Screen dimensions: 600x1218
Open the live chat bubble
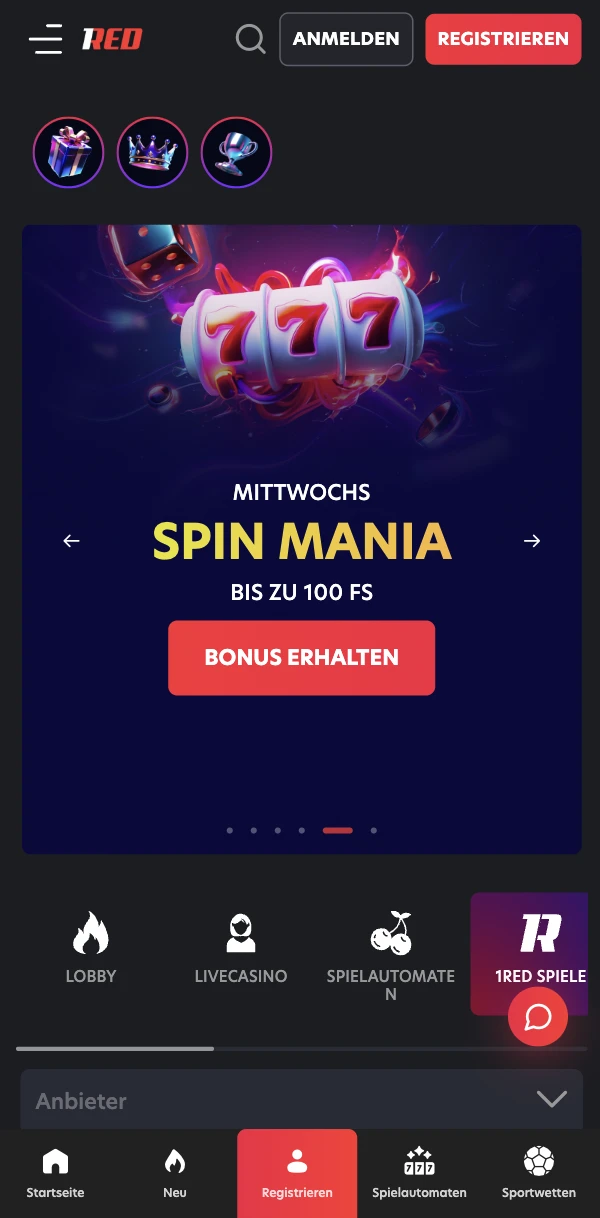click(538, 1016)
